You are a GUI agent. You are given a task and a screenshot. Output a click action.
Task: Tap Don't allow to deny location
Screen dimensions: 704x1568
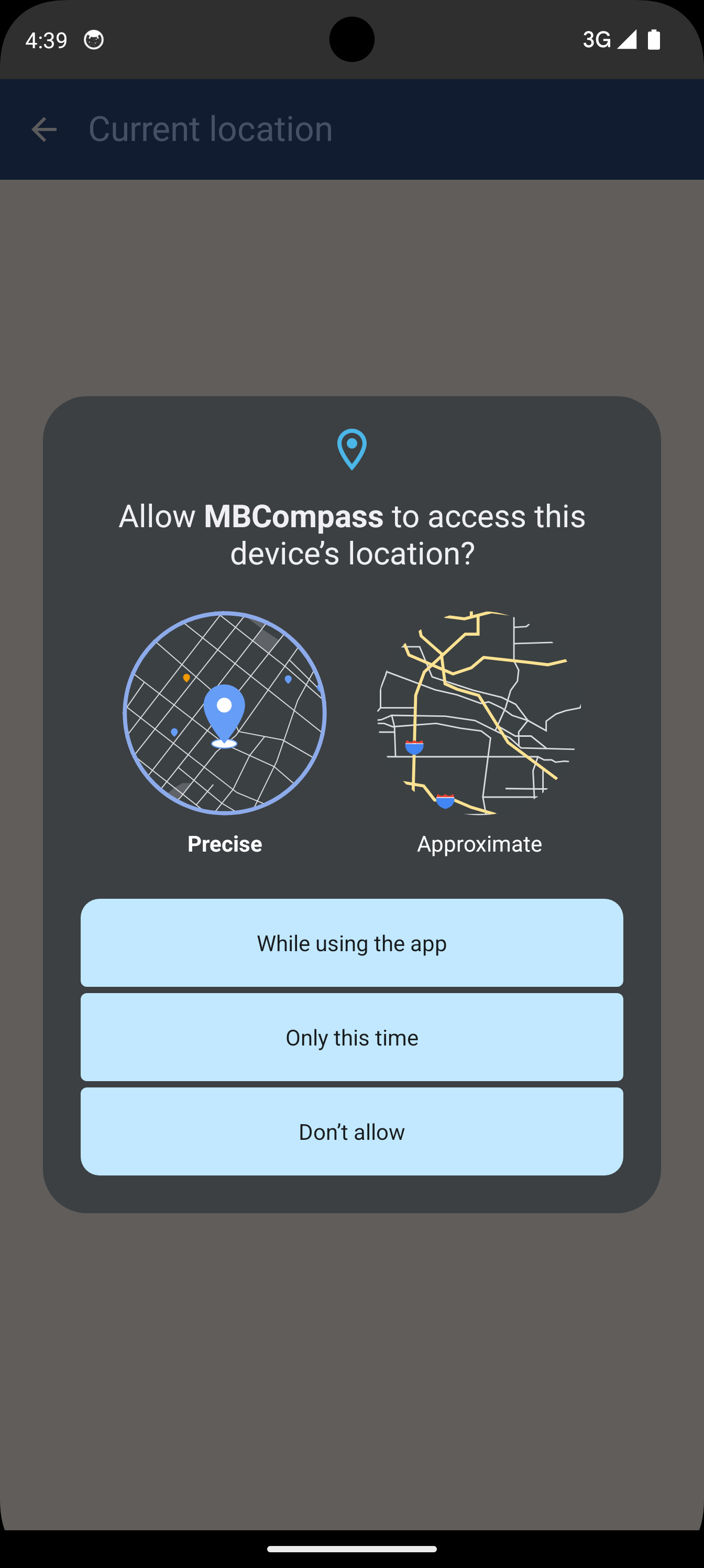[x=351, y=1131]
